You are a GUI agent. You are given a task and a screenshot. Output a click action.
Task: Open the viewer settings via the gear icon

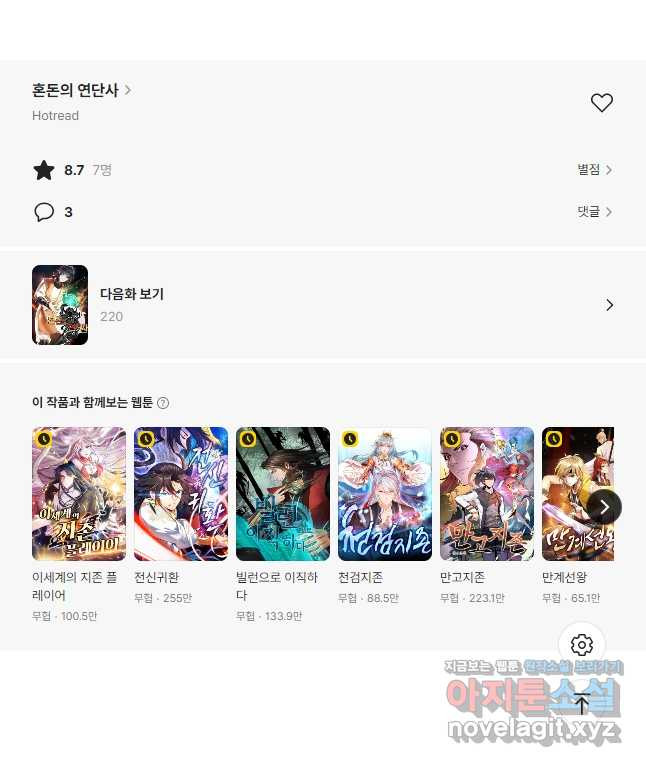(x=582, y=645)
